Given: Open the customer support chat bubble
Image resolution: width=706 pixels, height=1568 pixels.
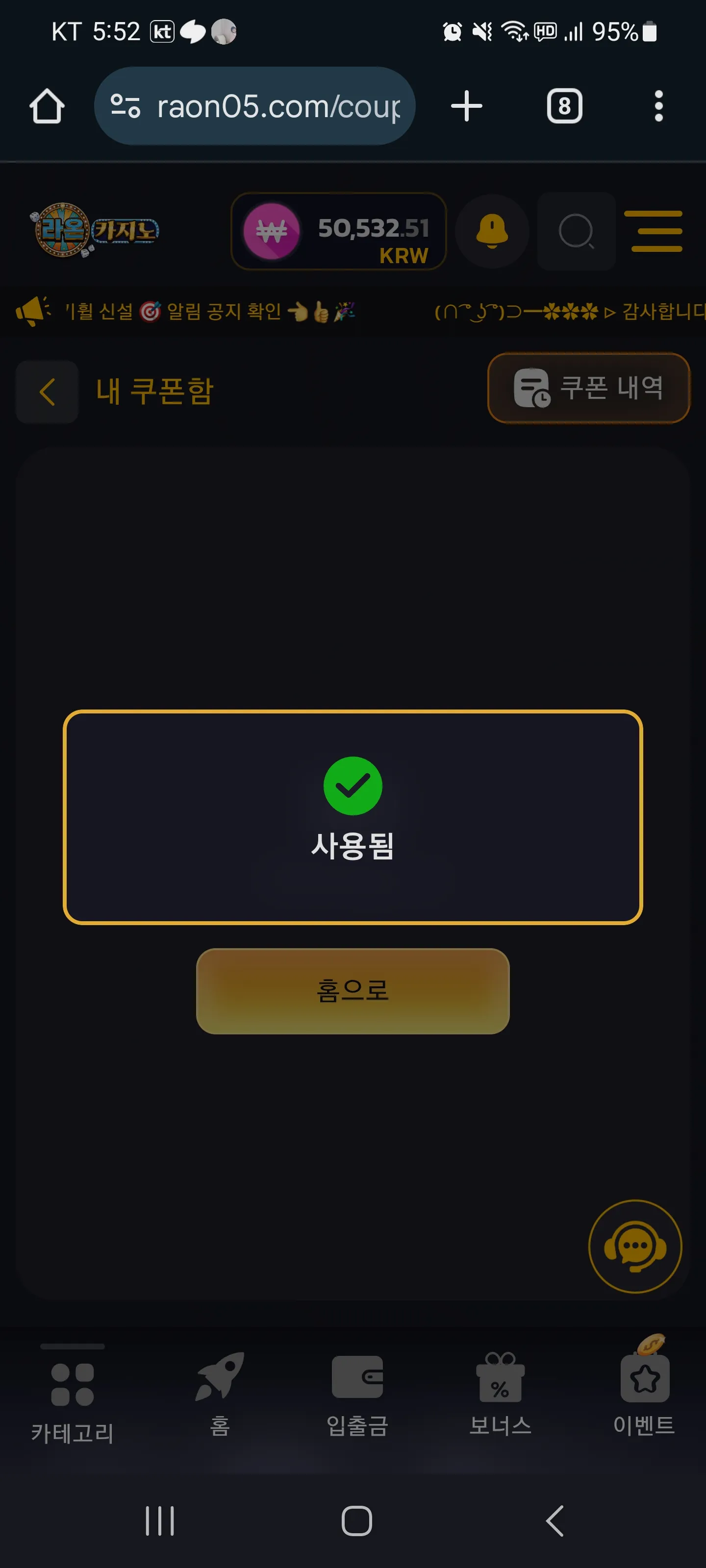Looking at the screenshot, I should 635,1247.
